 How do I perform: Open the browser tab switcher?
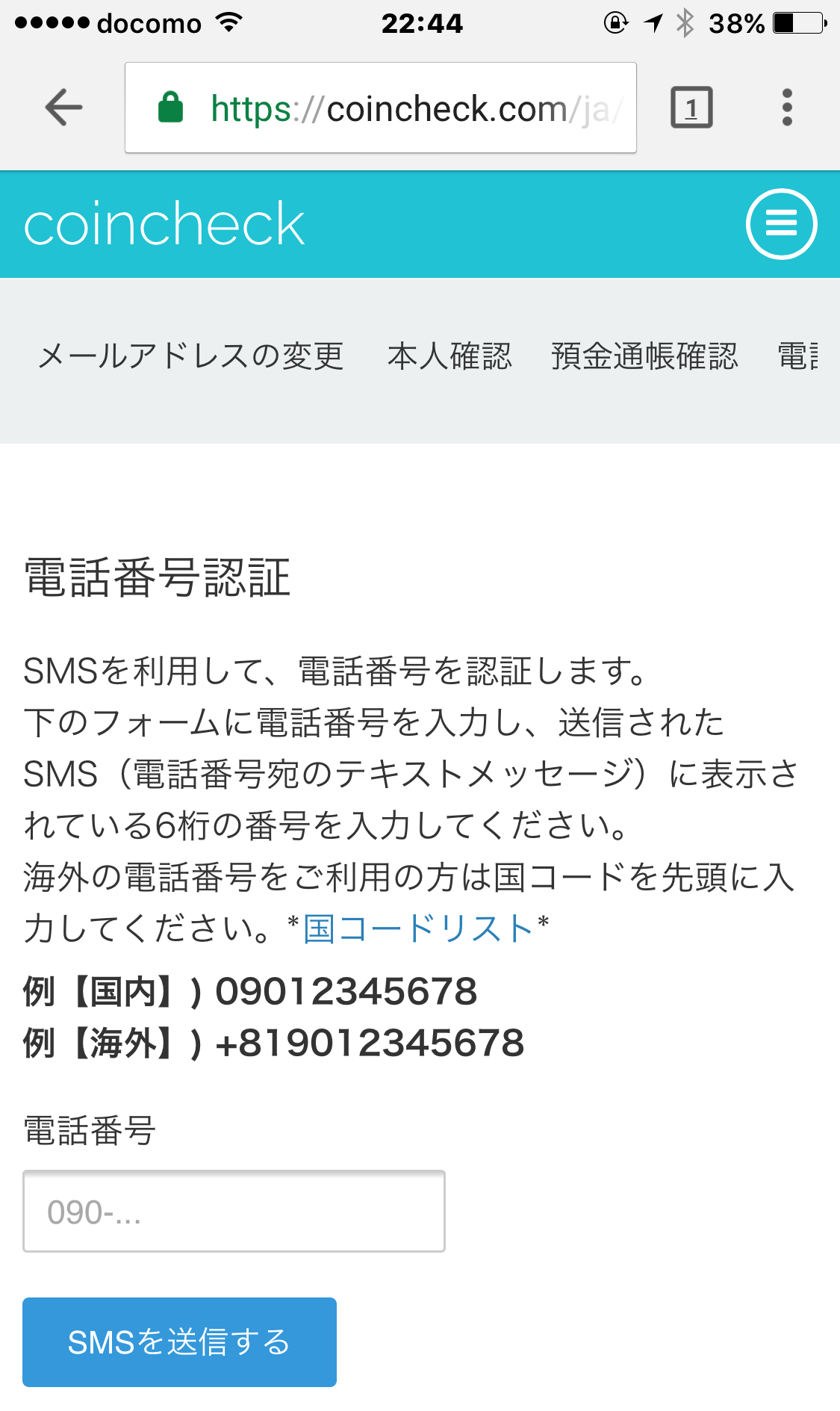pyautogui.click(x=691, y=108)
